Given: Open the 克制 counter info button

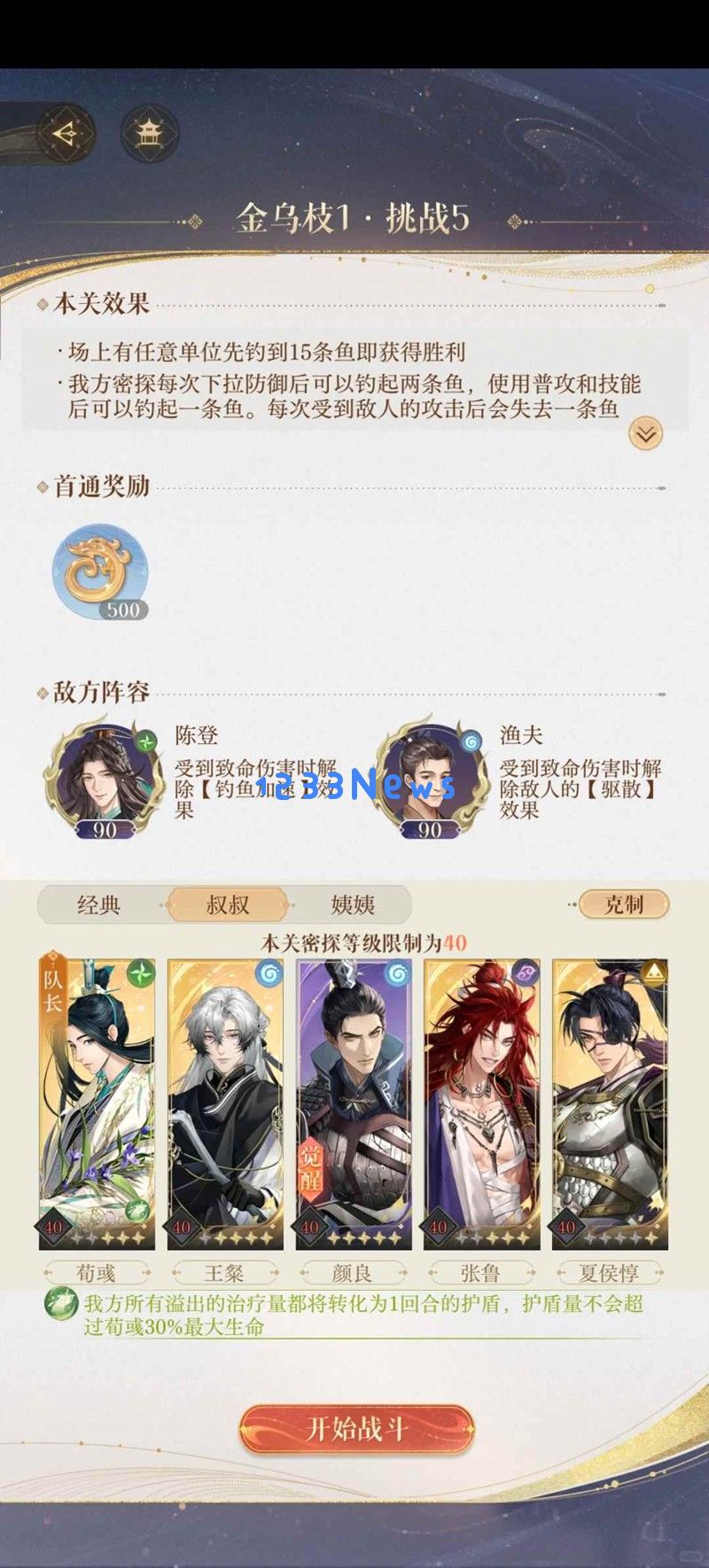Looking at the screenshot, I should [x=623, y=904].
